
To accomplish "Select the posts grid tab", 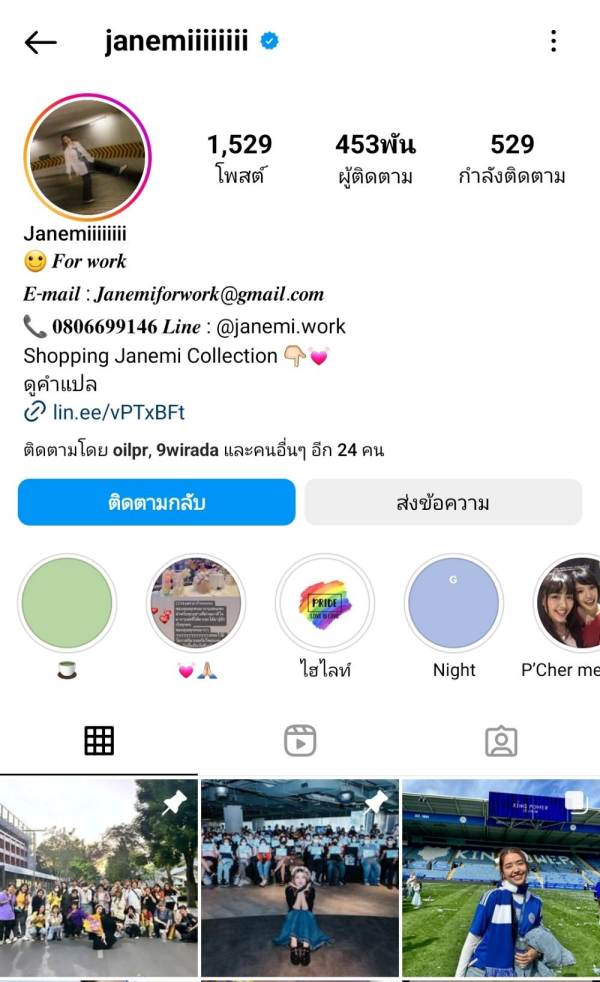I will (99, 741).
